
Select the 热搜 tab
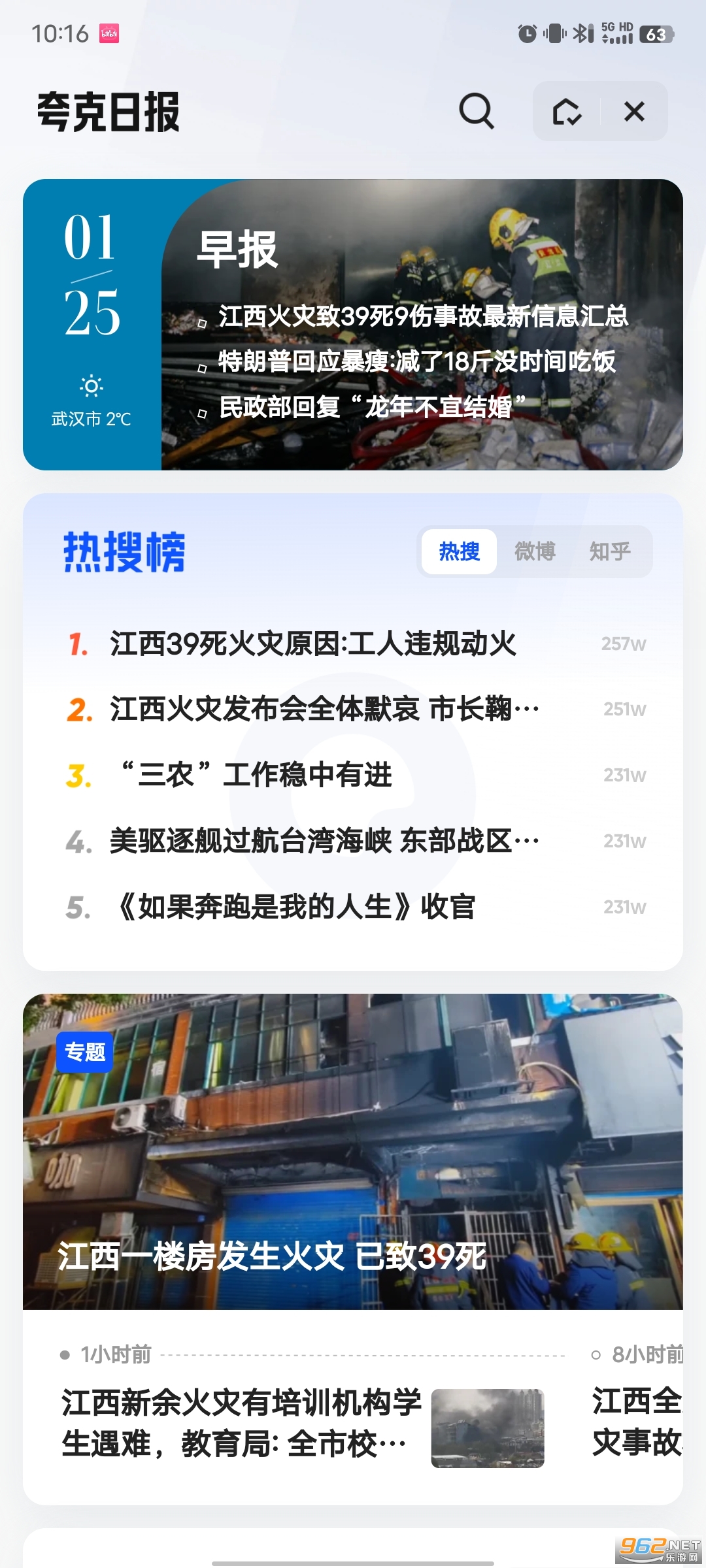pos(459,551)
